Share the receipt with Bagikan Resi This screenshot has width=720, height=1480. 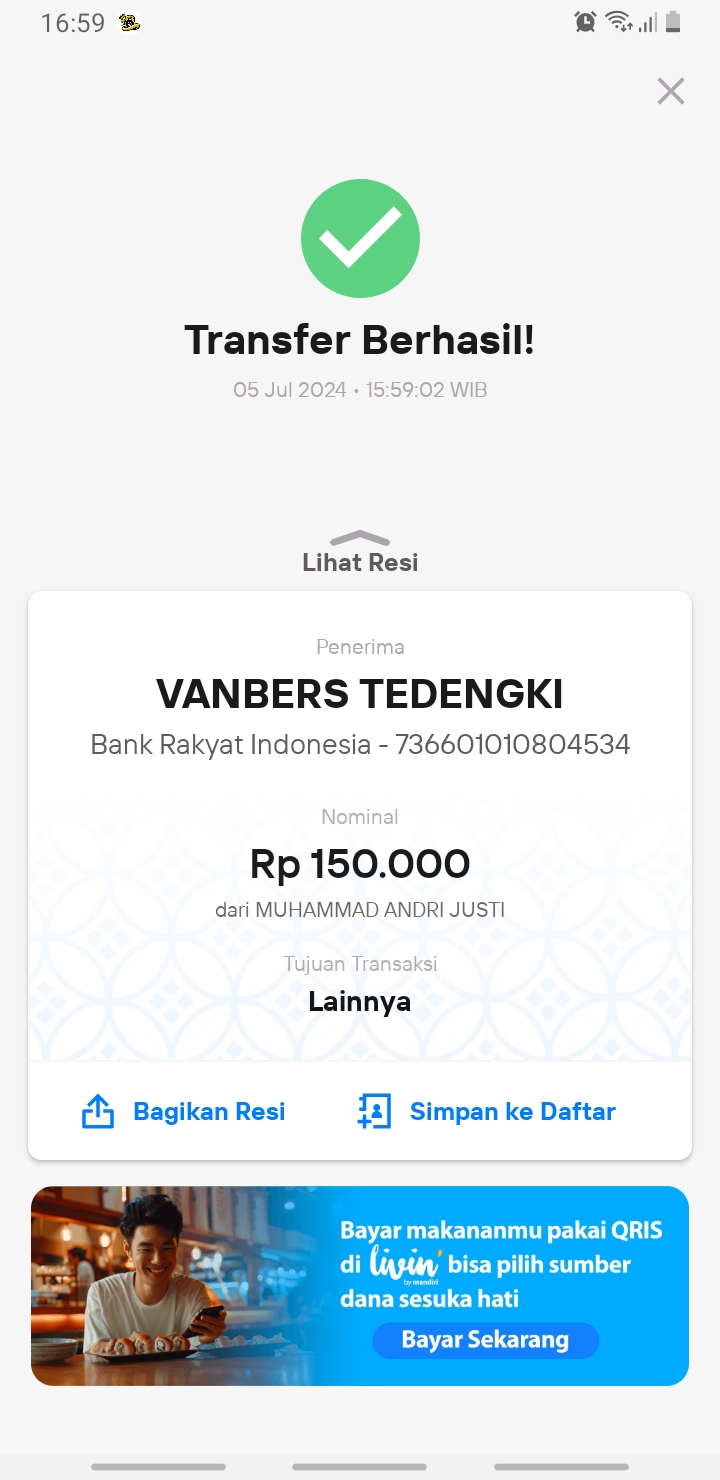pyautogui.click(x=183, y=1111)
